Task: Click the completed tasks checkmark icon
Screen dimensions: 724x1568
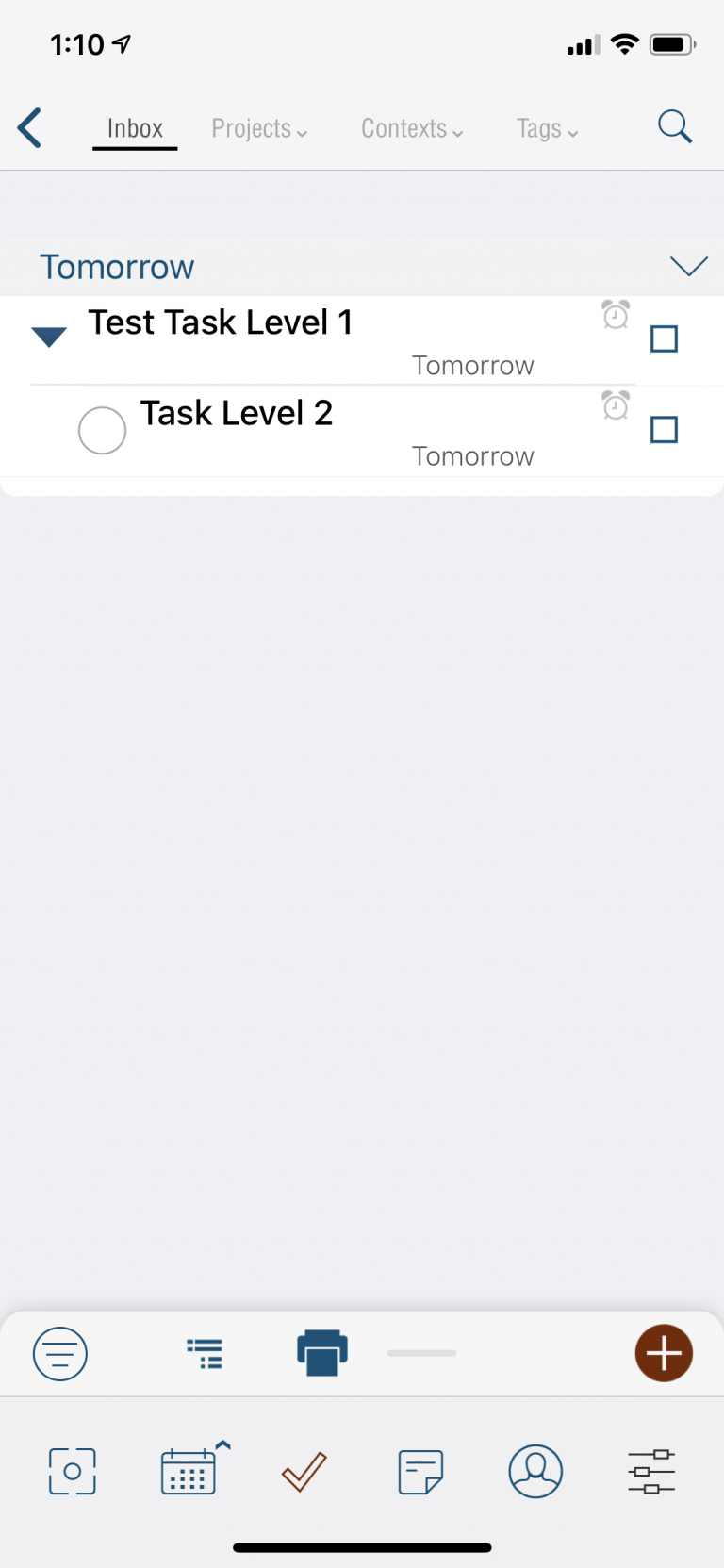Action: tap(304, 1471)
